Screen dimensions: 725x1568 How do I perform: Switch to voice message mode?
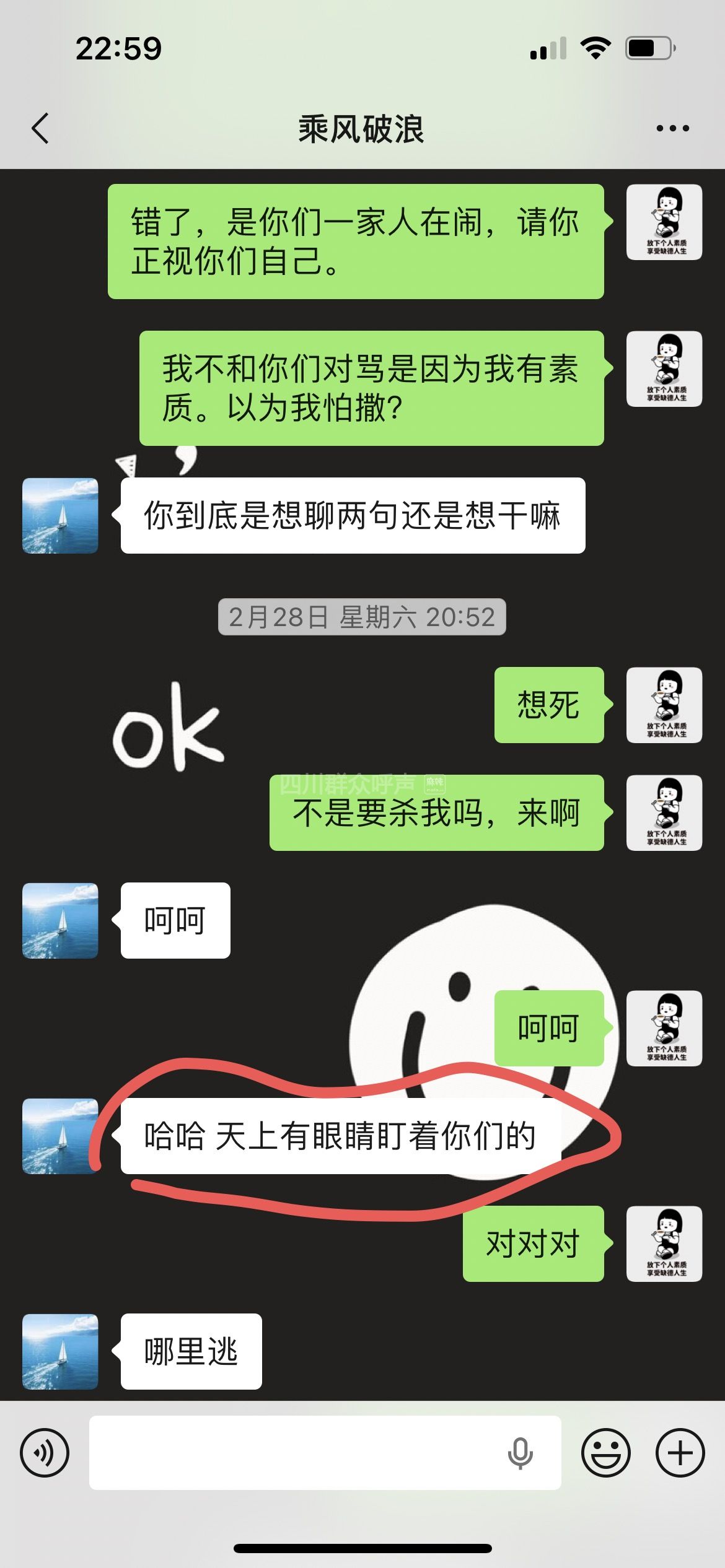[45, 1453]
